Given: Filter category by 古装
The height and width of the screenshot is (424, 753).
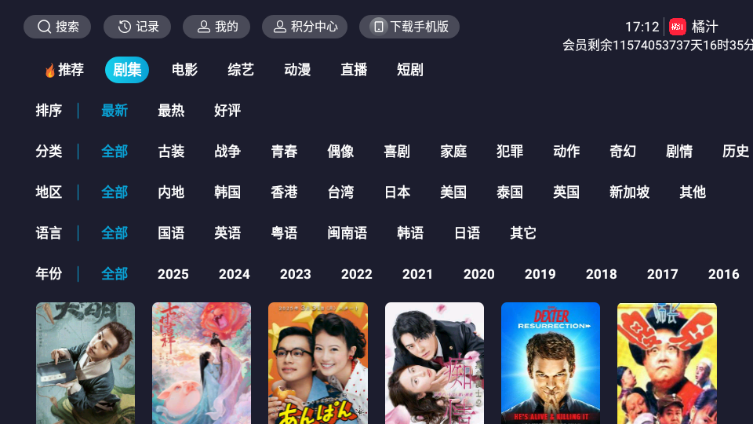Looking at the screenshot, I should click(171, 152).
